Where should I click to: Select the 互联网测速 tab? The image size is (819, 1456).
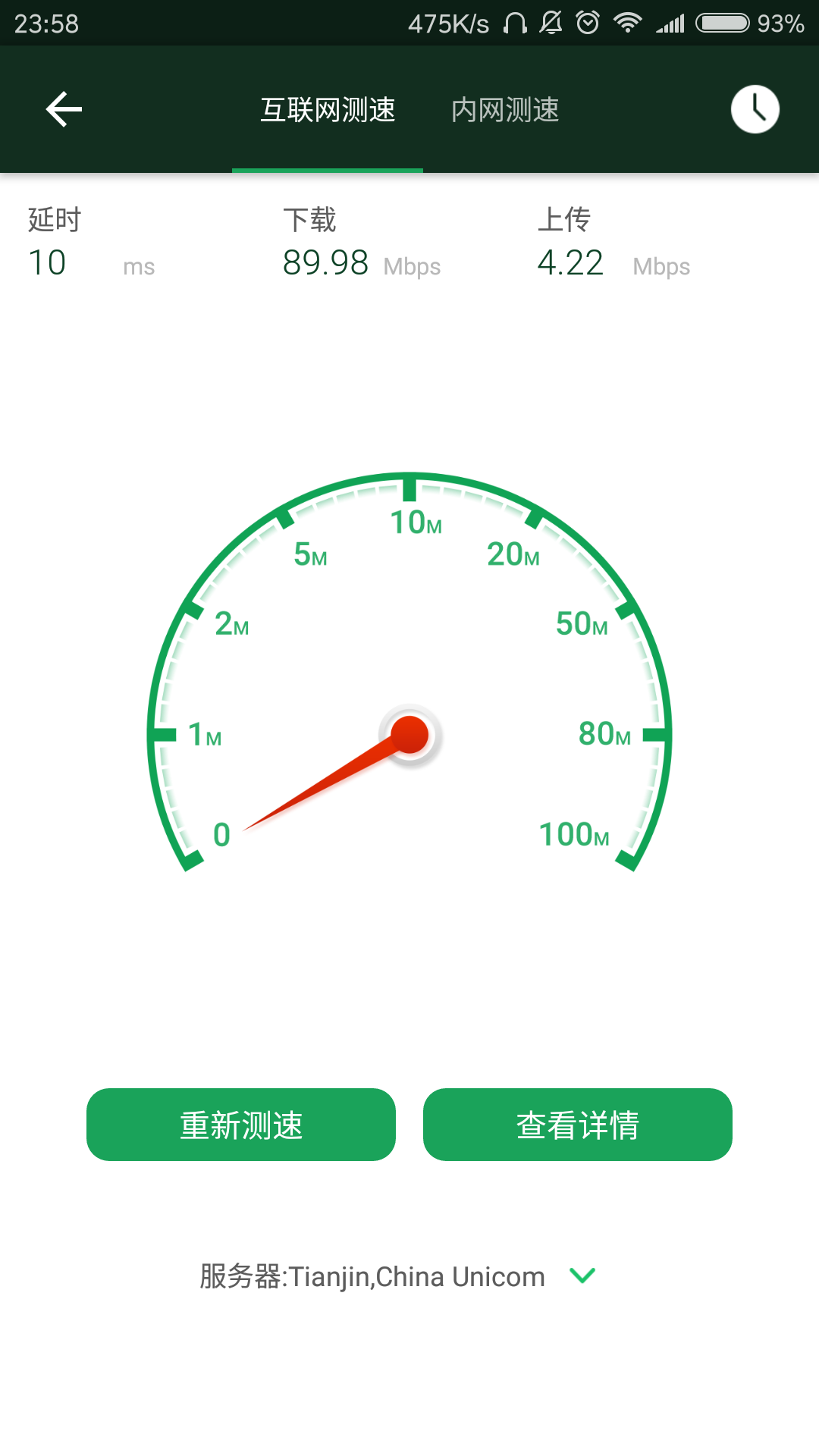[328, 110]
